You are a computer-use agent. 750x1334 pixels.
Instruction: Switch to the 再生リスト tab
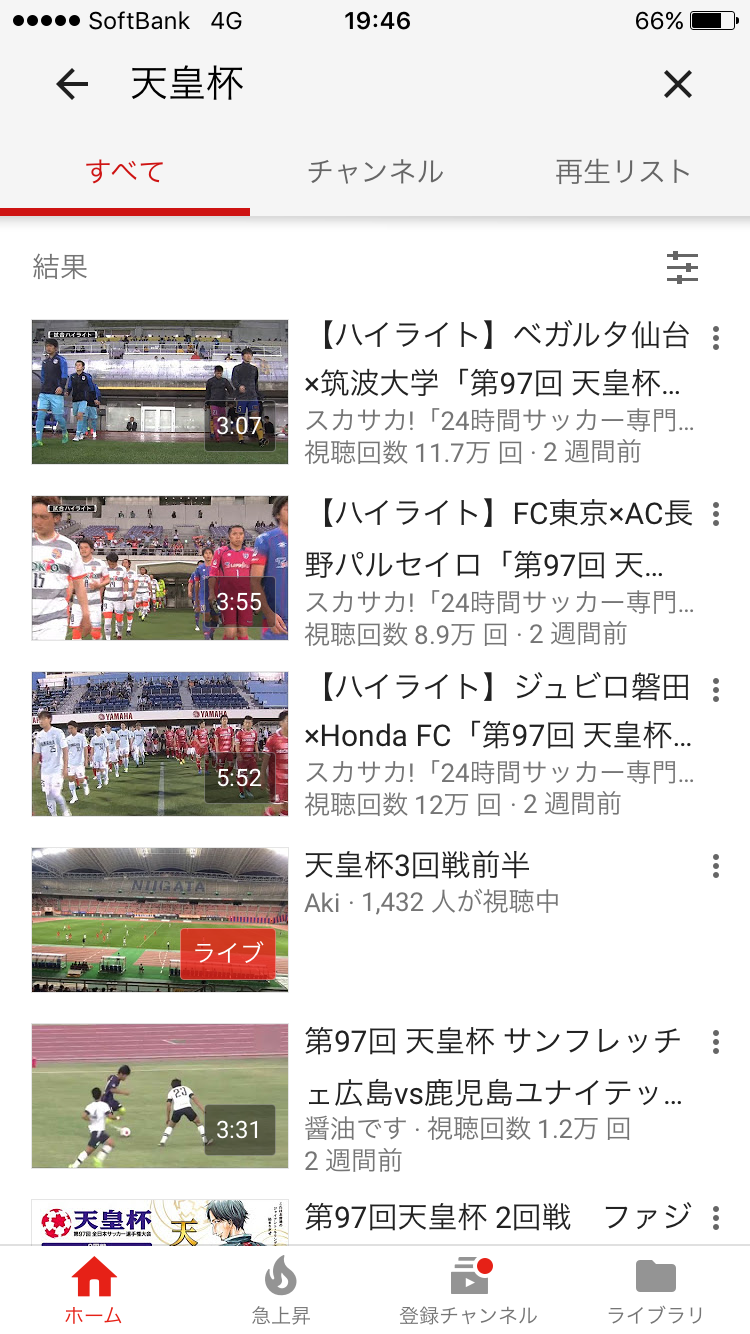coord(623,171)
